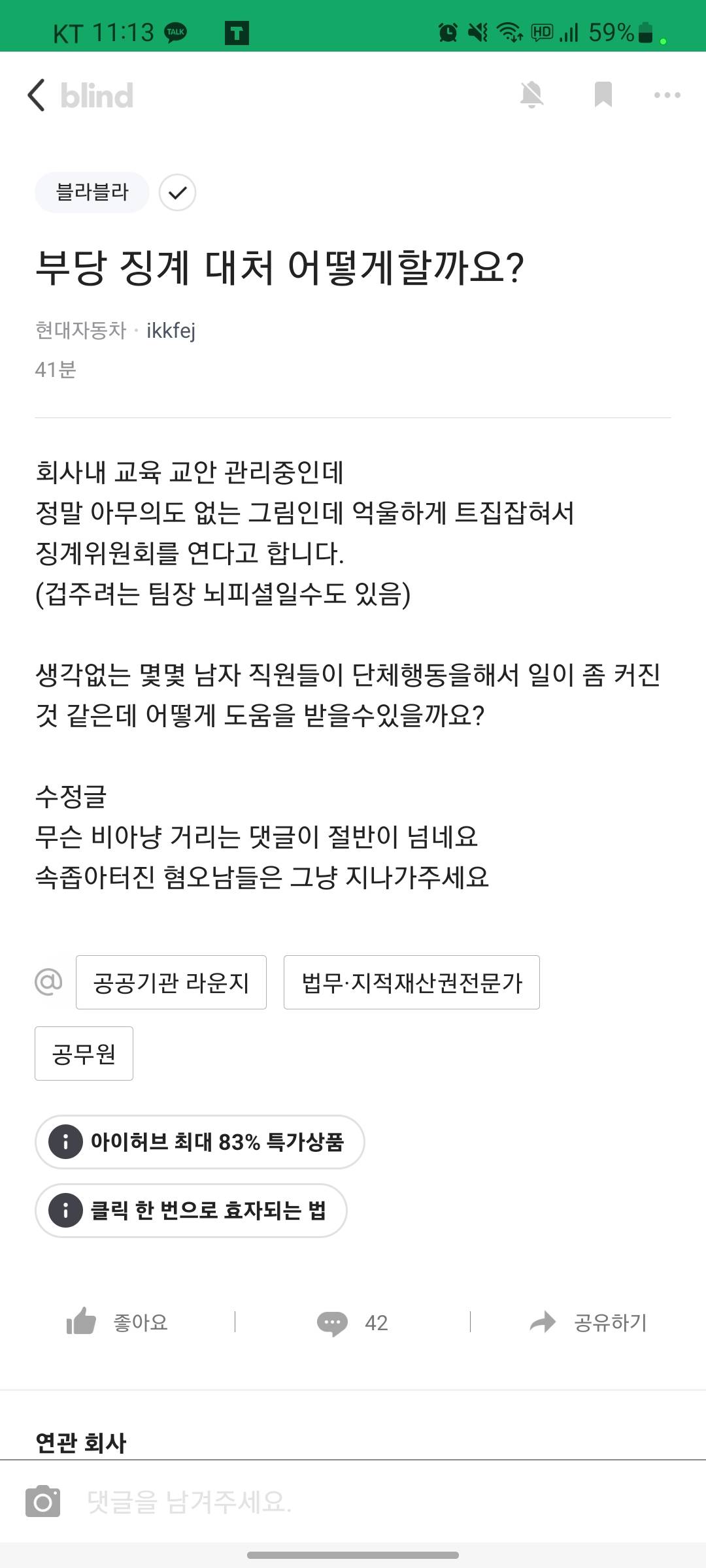706x1568 pixels.
Task: Select the 법무·지적재산권전문가 tag
Action: click(x=412, y=983)
